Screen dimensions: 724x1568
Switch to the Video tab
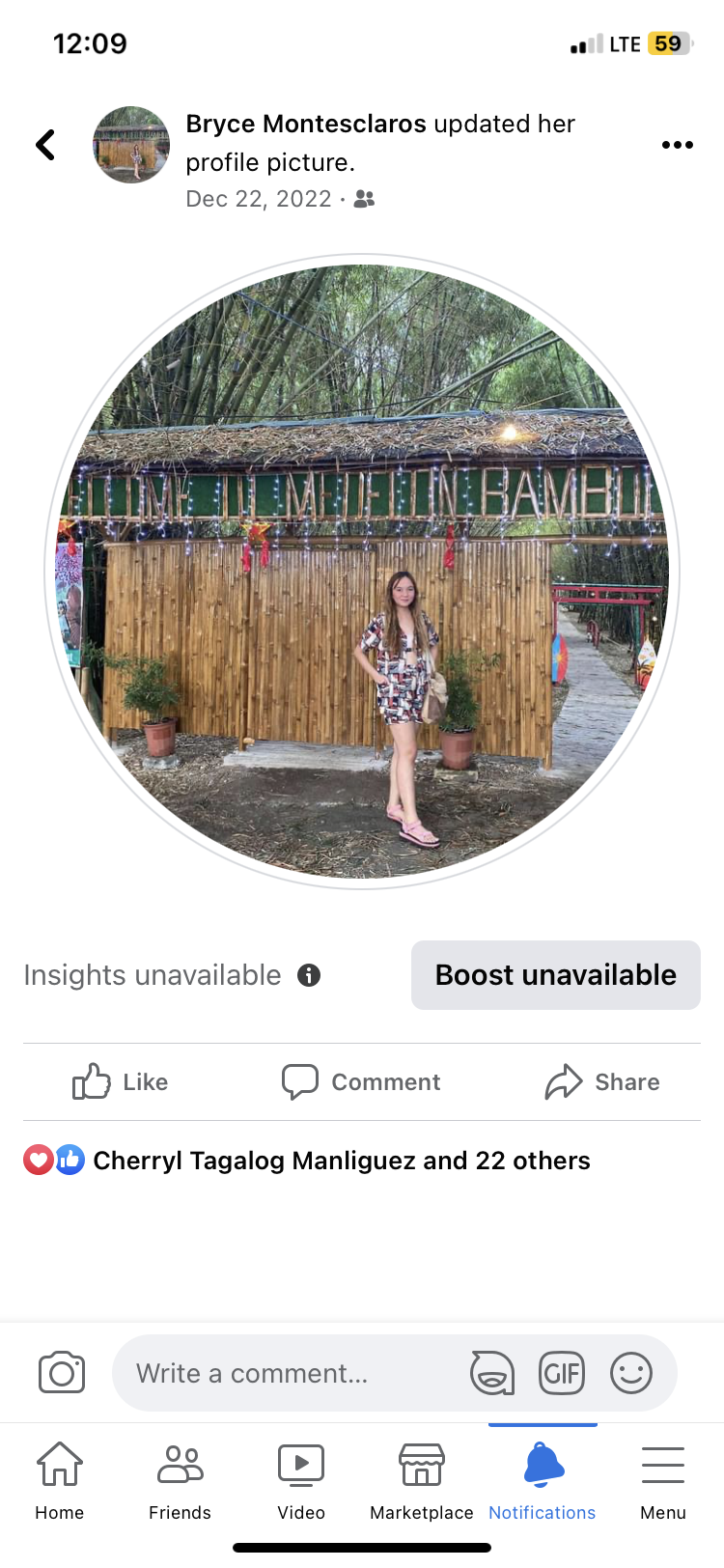coord(301,1481)
